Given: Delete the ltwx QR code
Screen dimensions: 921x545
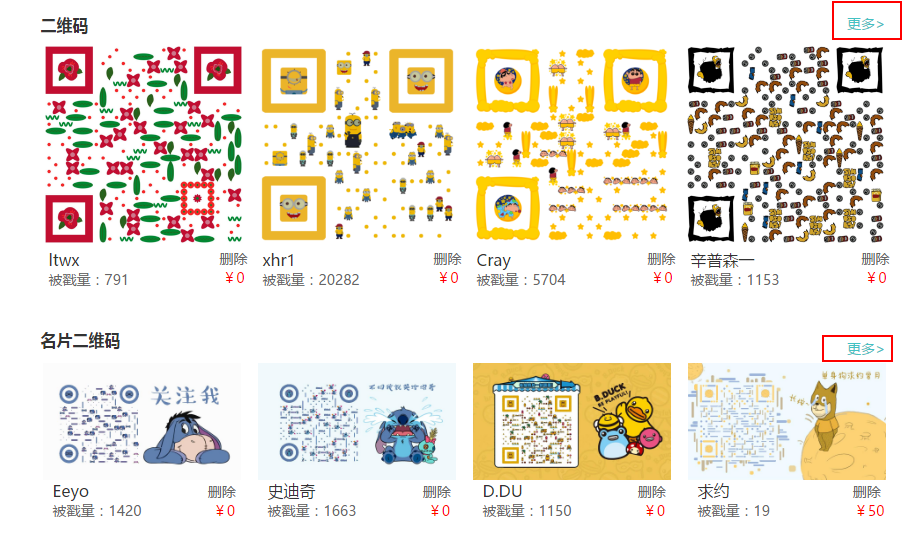Looking at the screenshot, I should tap(232, 259).
